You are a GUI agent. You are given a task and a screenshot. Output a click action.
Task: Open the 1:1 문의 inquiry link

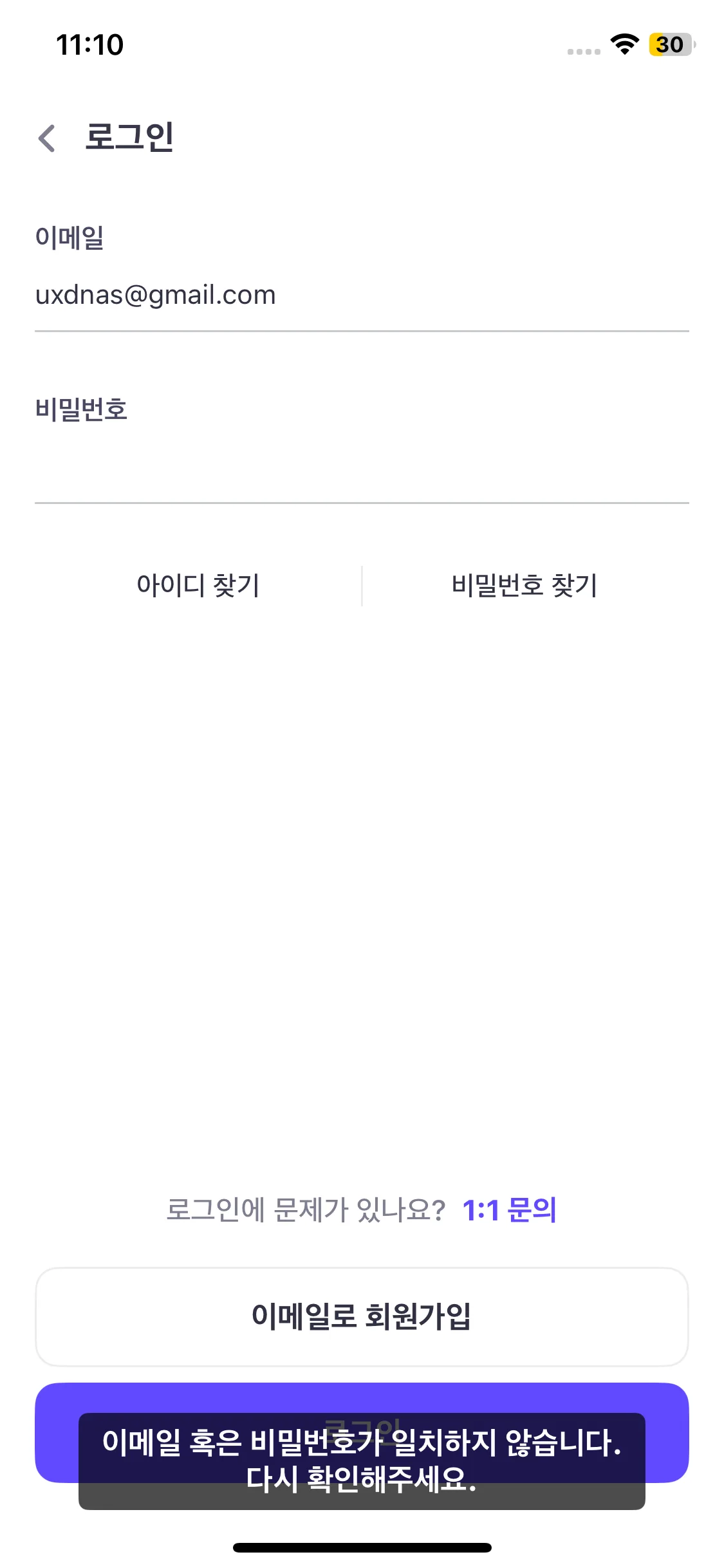(509, 1210)
